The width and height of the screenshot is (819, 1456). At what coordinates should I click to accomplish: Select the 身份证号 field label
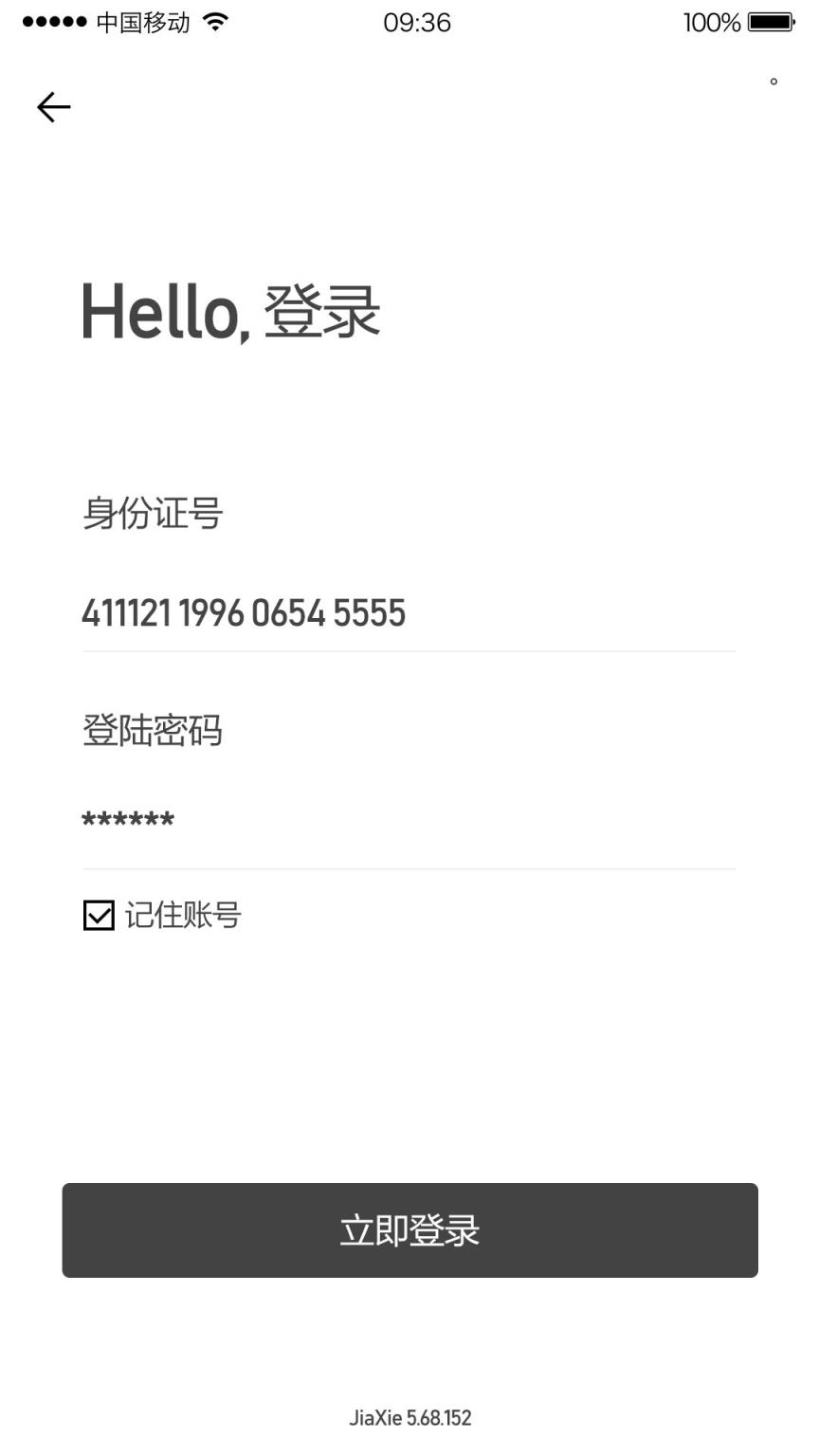point(152,513)
